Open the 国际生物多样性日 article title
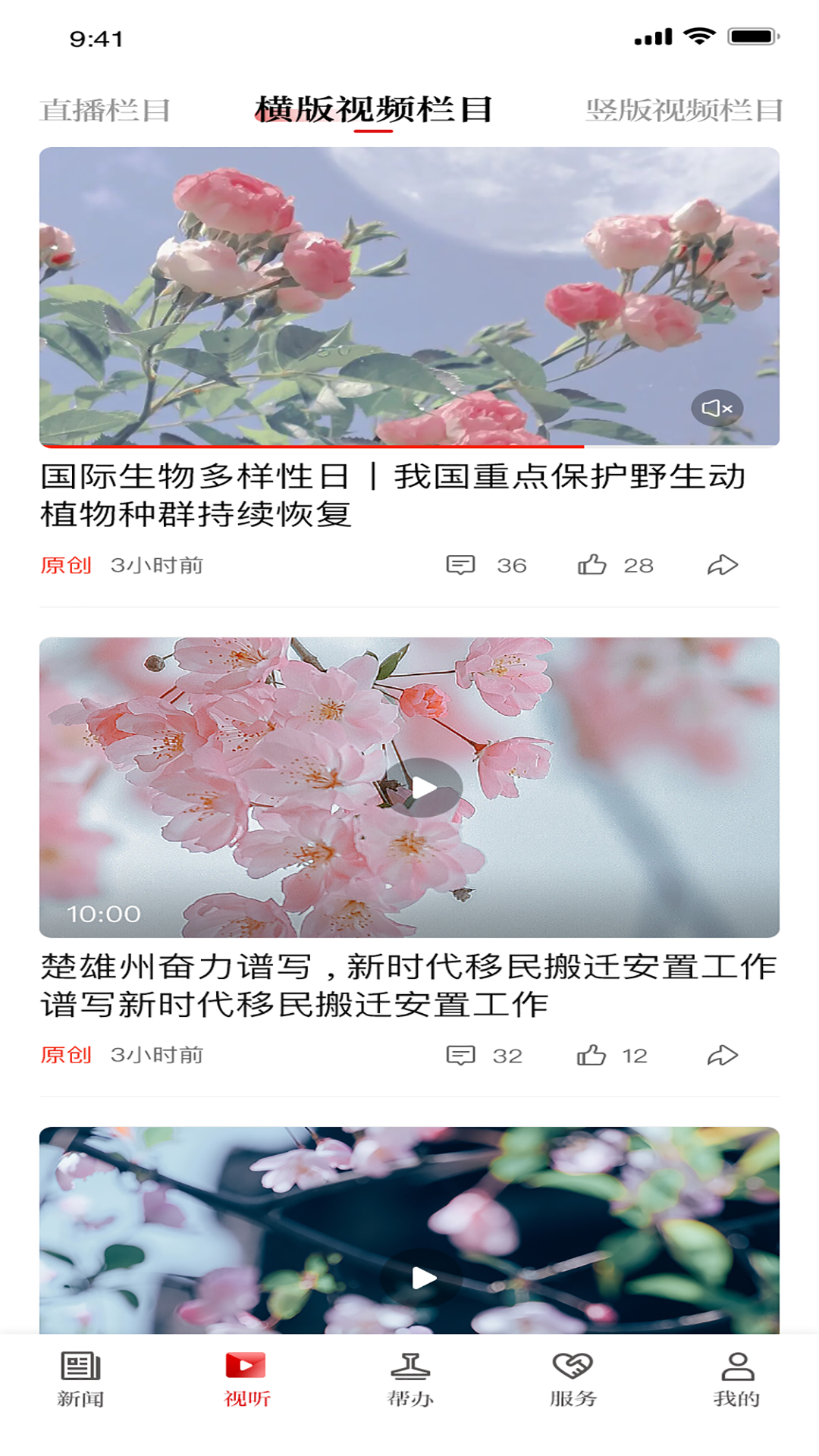 (x=392, y=495)
